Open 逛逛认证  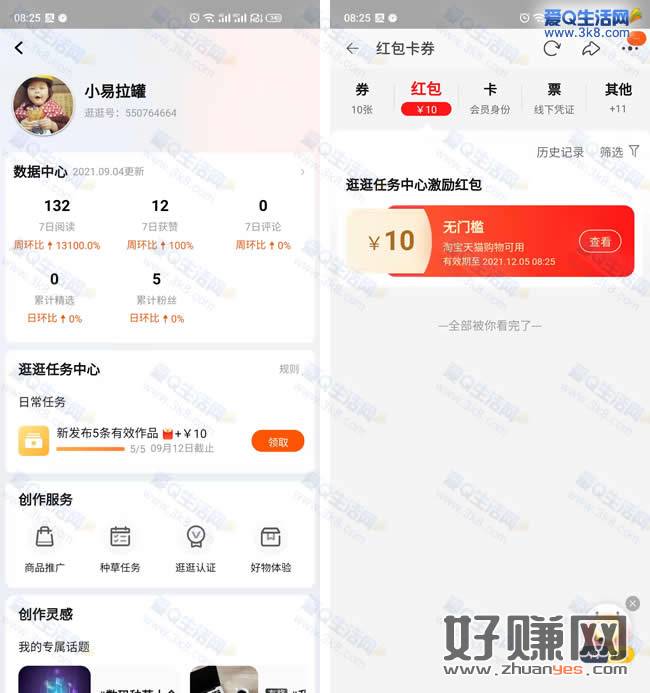[196, 549]
